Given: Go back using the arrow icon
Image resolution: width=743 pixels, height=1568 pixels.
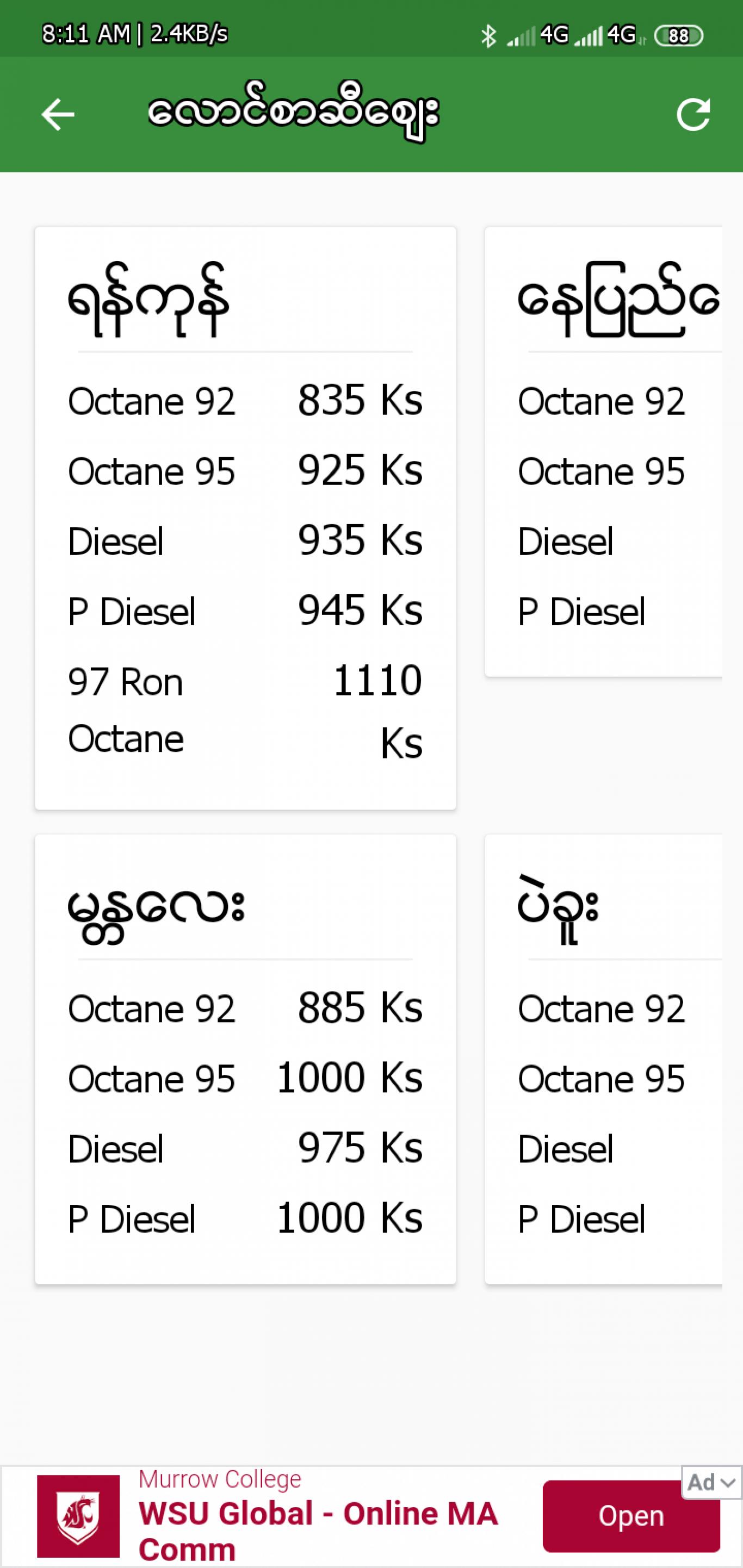Looking at the screenshot, I should point(58,114).
